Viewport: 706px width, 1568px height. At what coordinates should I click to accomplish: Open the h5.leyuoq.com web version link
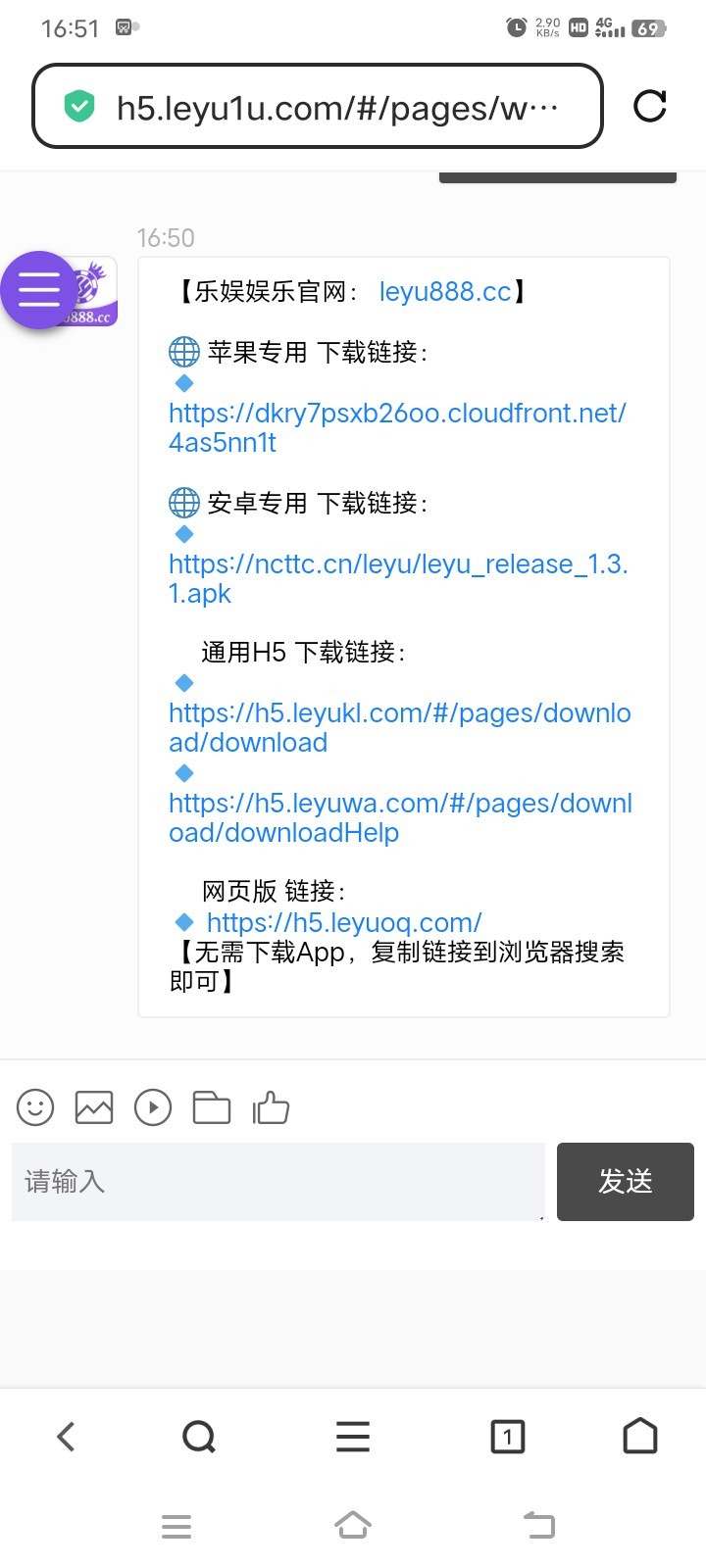344,922
